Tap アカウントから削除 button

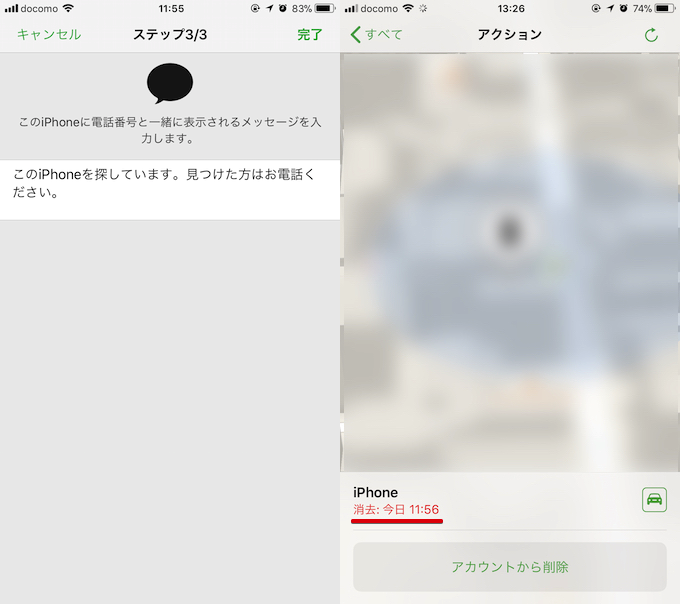pyautogui.click(x=510, y=567)
